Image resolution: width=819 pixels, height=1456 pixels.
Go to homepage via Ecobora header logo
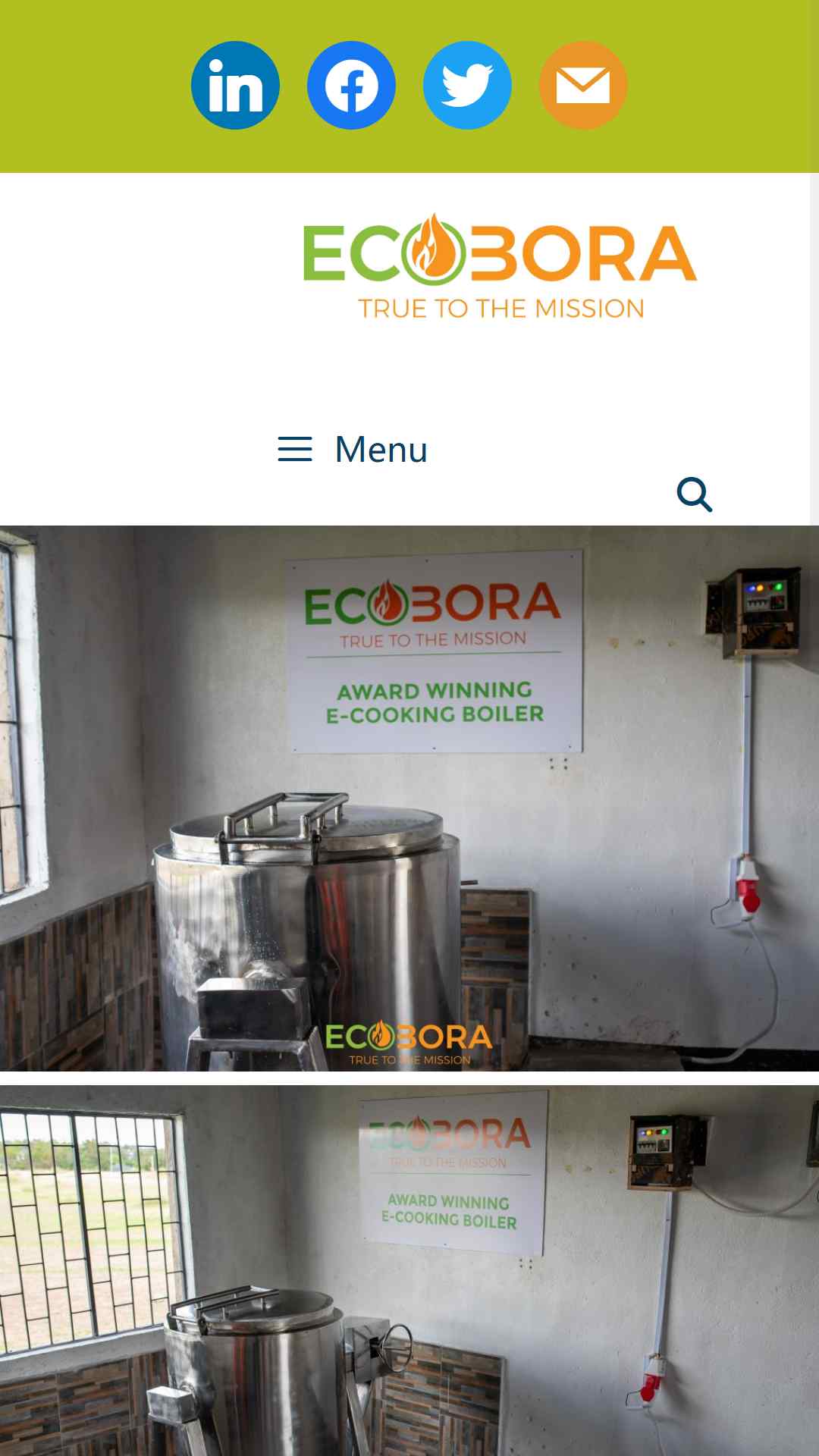point(500,265)
